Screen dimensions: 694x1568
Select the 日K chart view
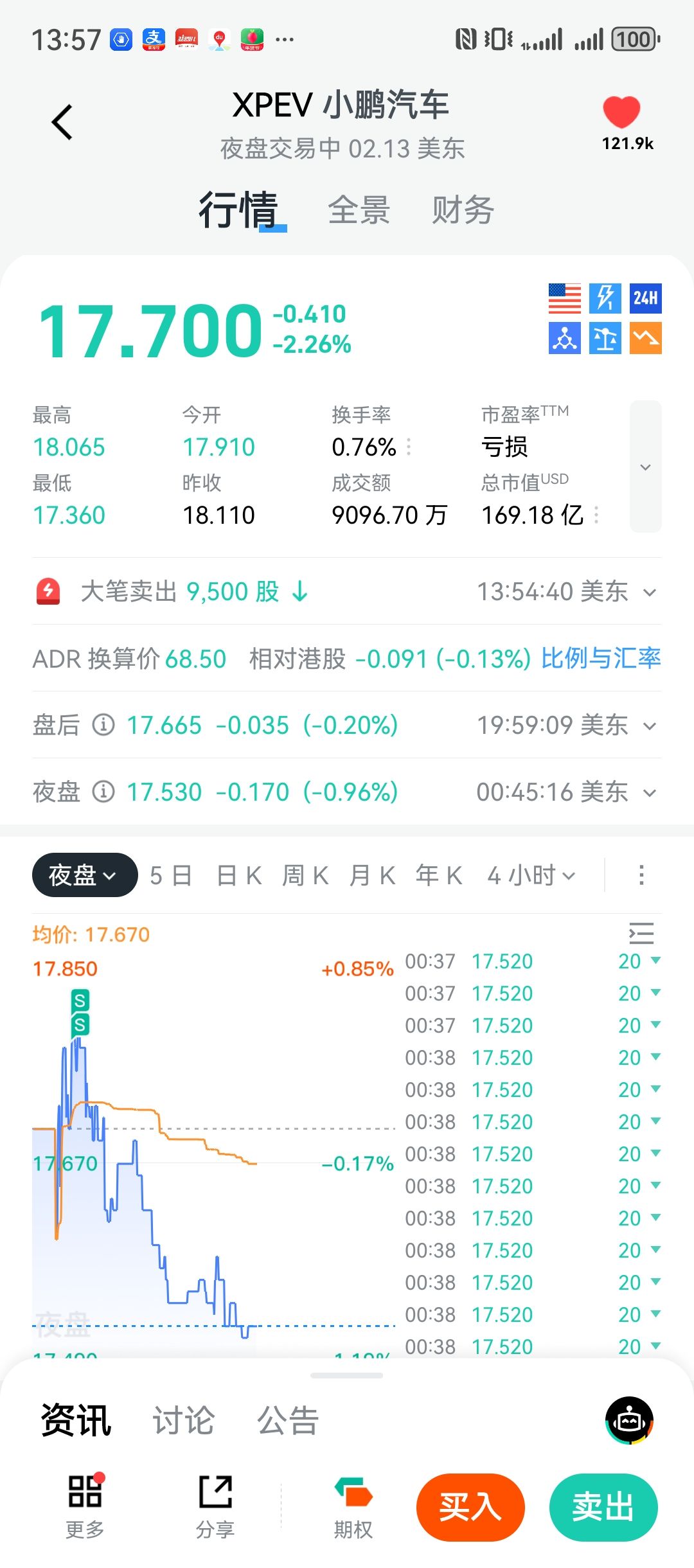239,875
